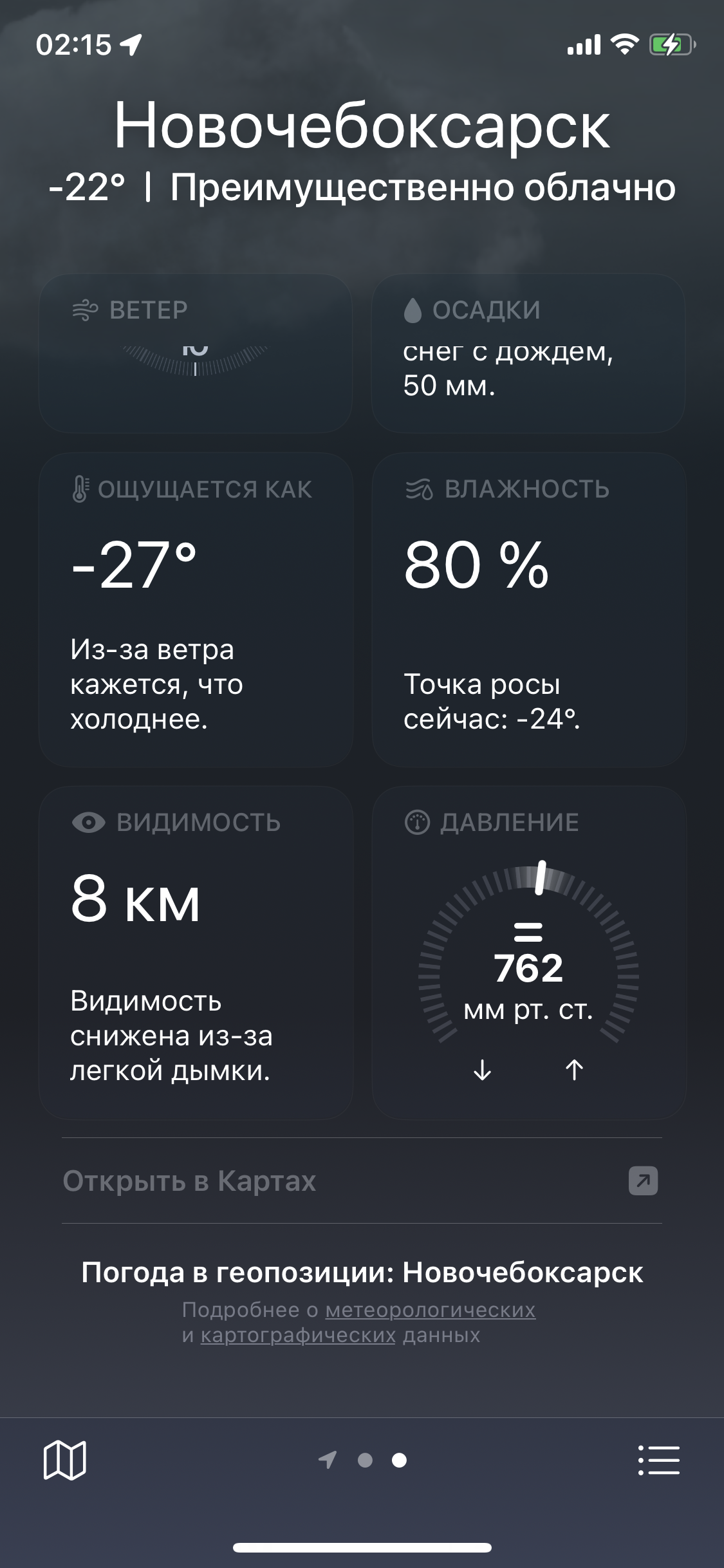Open the "Влажность" 80 % card
The width and height of the screenshot is (724, 1568).
point(528,610)
